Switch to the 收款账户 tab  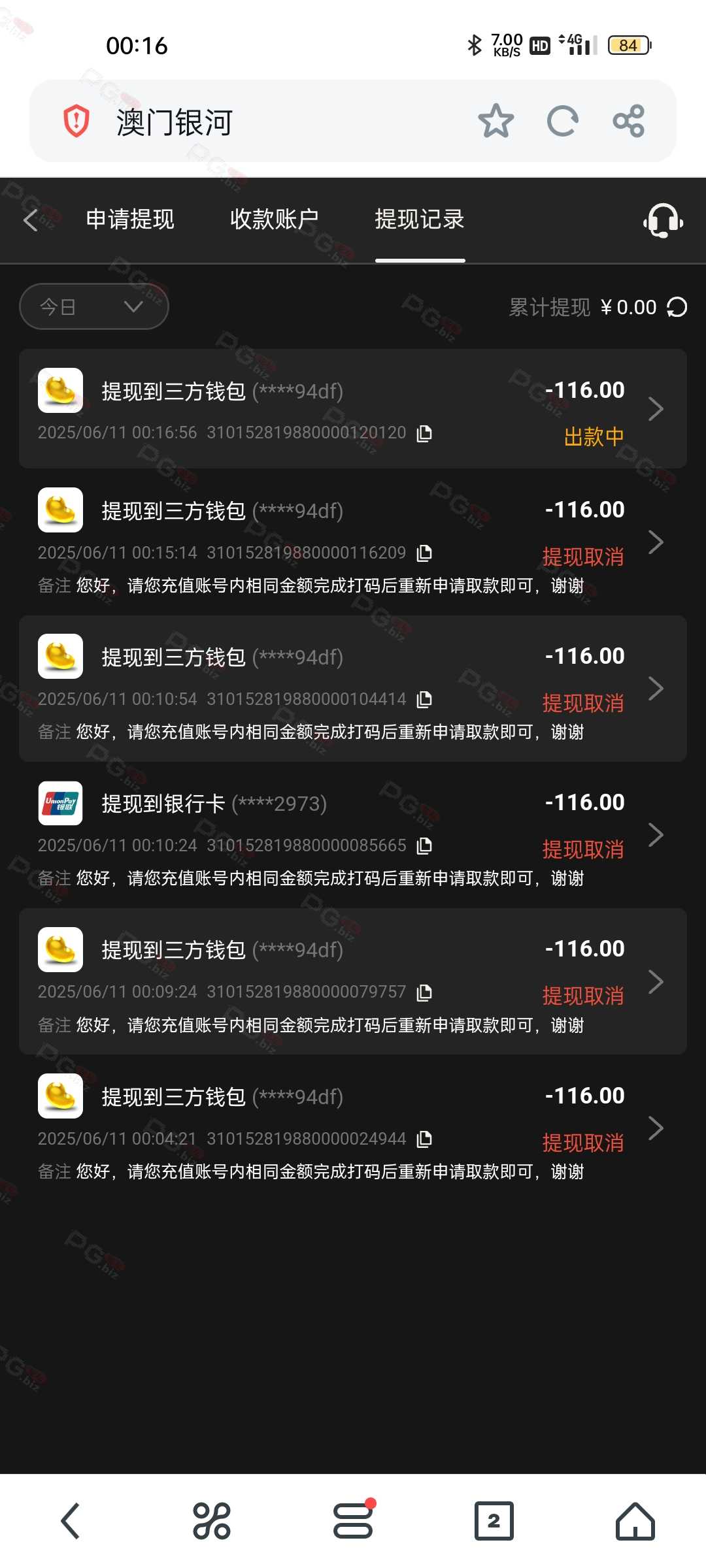pos(275,220)
